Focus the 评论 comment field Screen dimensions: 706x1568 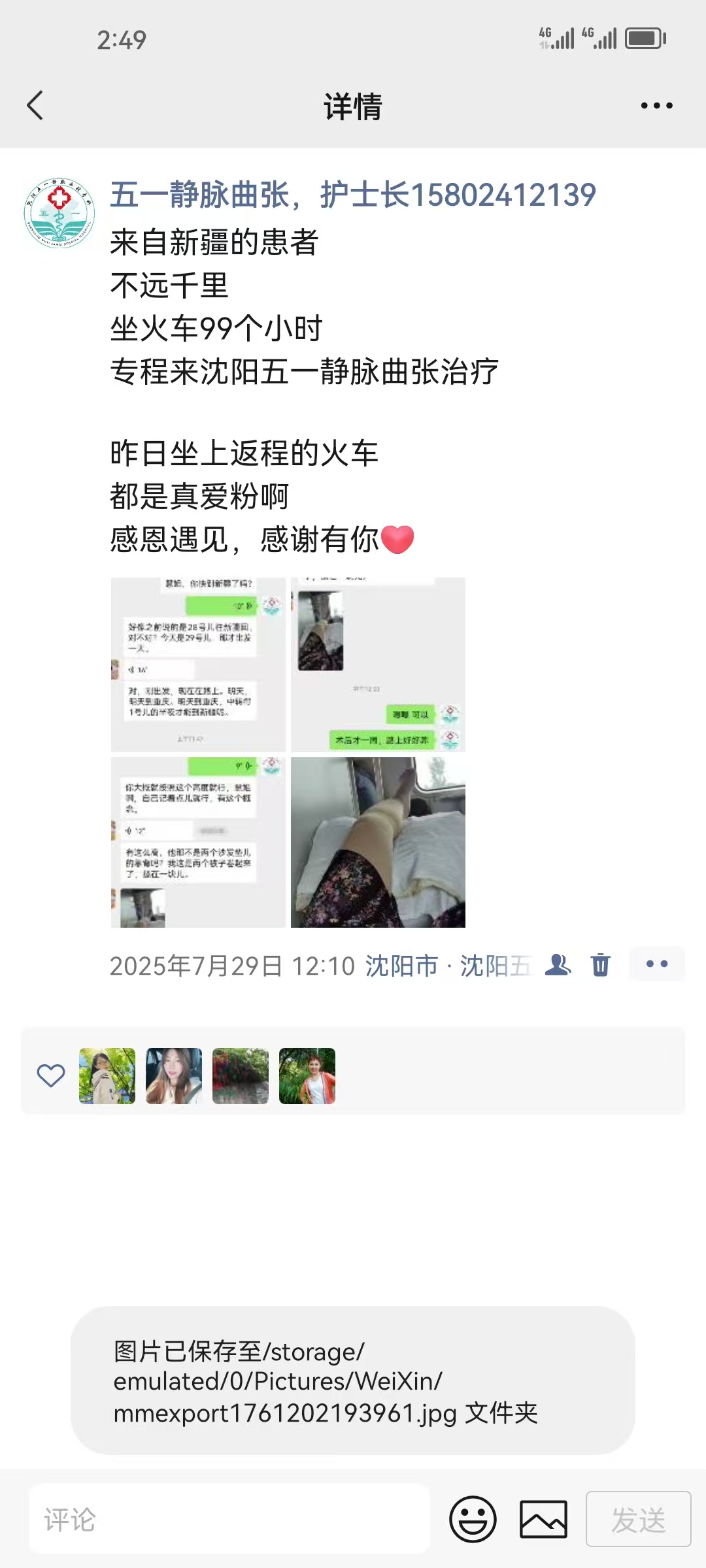229,1519
